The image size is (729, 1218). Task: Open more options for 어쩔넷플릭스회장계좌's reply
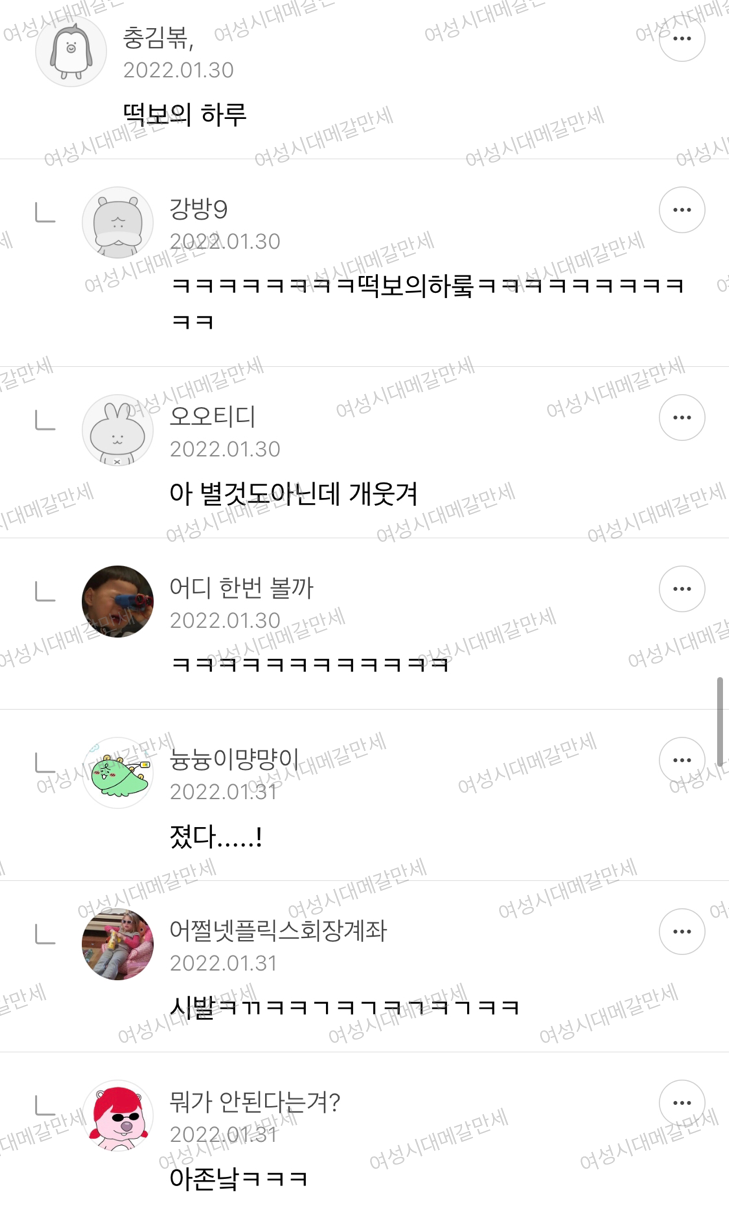point(682,932)
